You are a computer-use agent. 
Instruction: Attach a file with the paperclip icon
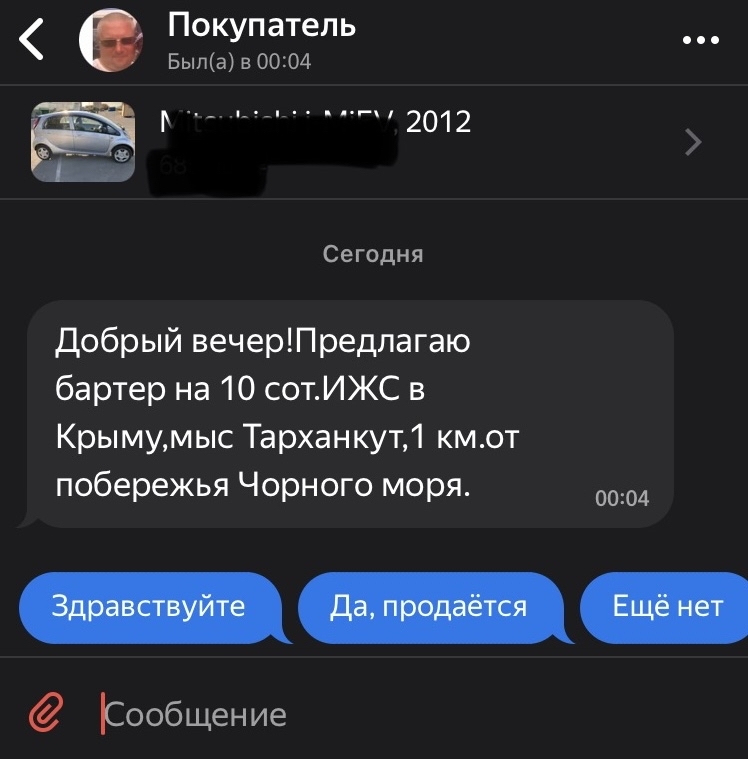(x=45, y=714)
